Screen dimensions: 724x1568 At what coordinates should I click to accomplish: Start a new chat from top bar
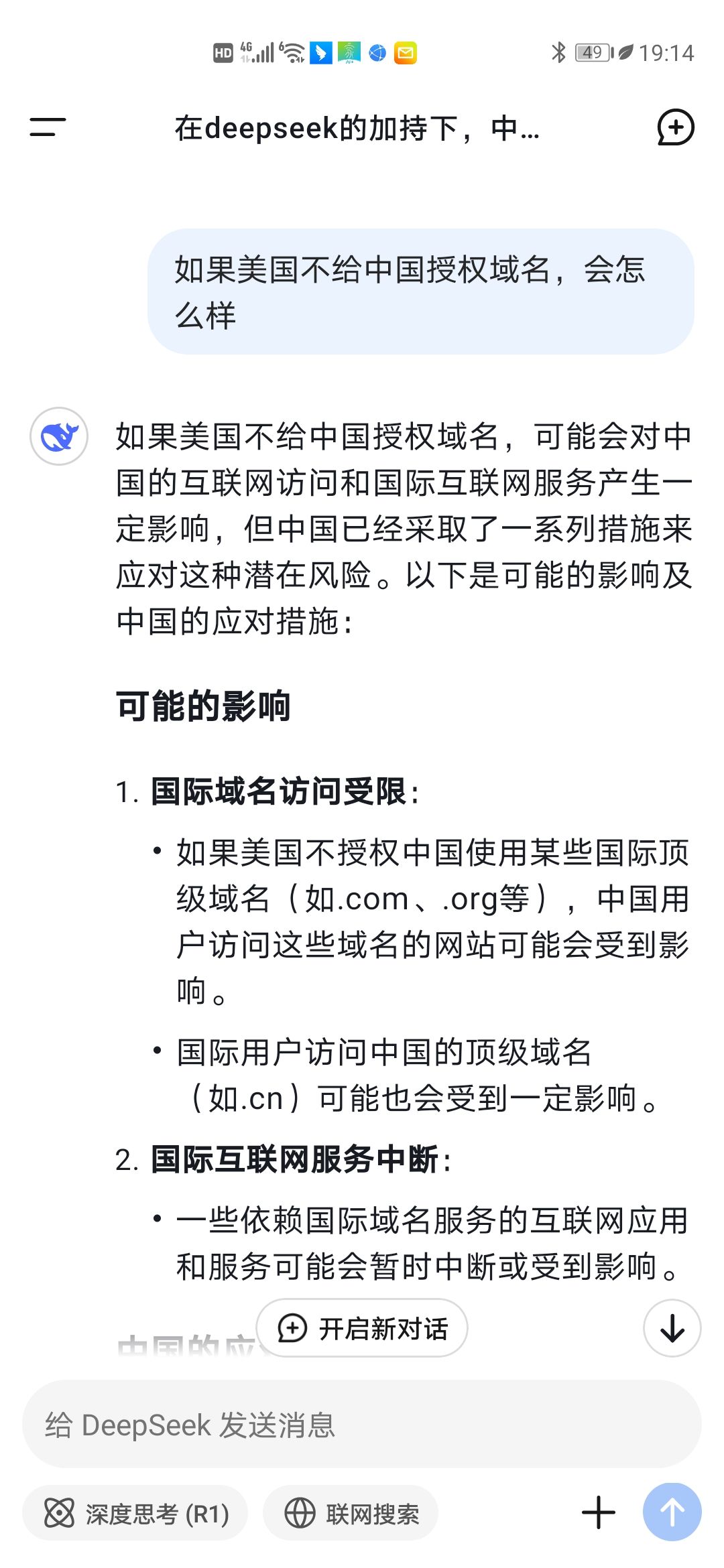pos(675,127)
